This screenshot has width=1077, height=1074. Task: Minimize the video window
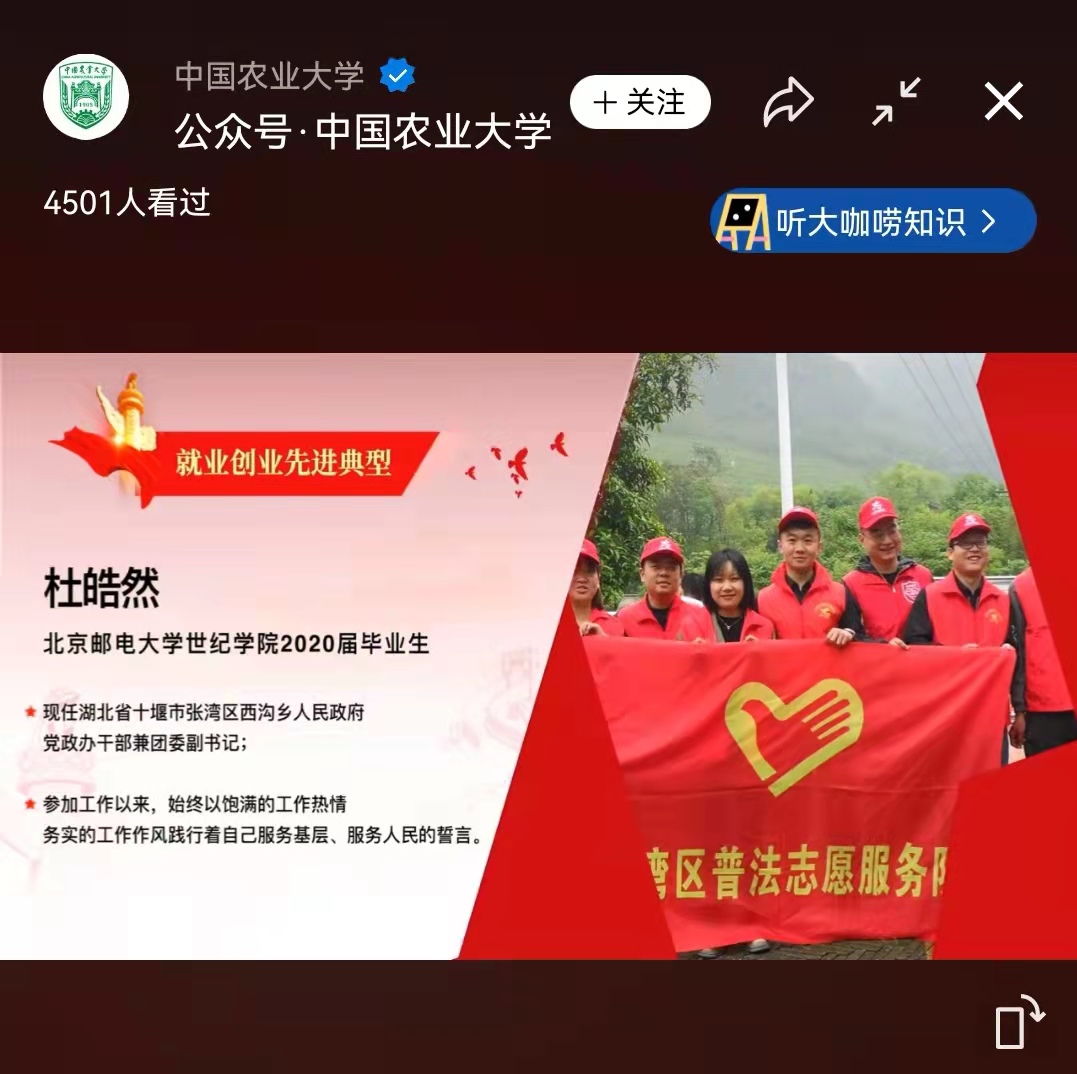pos(895,102)
